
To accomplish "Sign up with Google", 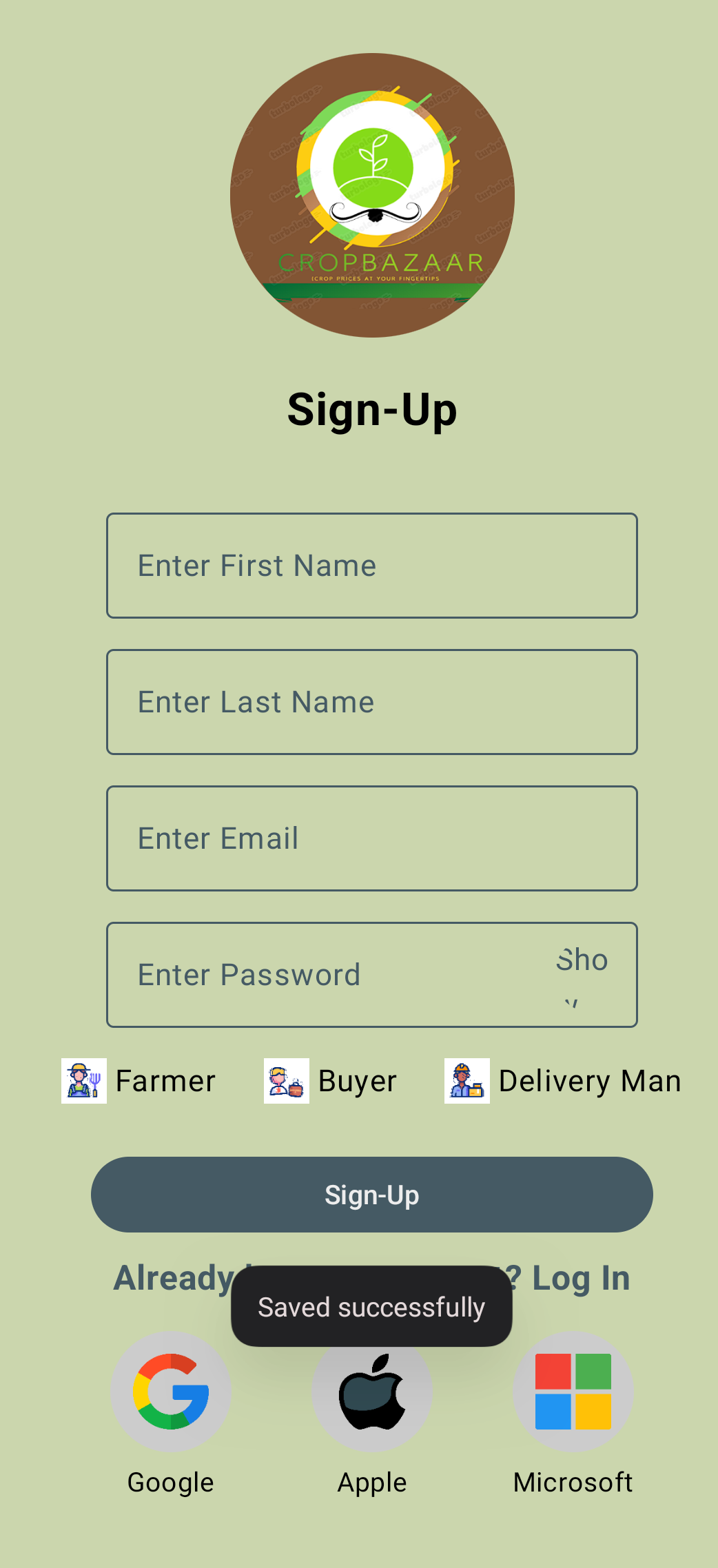I will tap(171, 1392).
